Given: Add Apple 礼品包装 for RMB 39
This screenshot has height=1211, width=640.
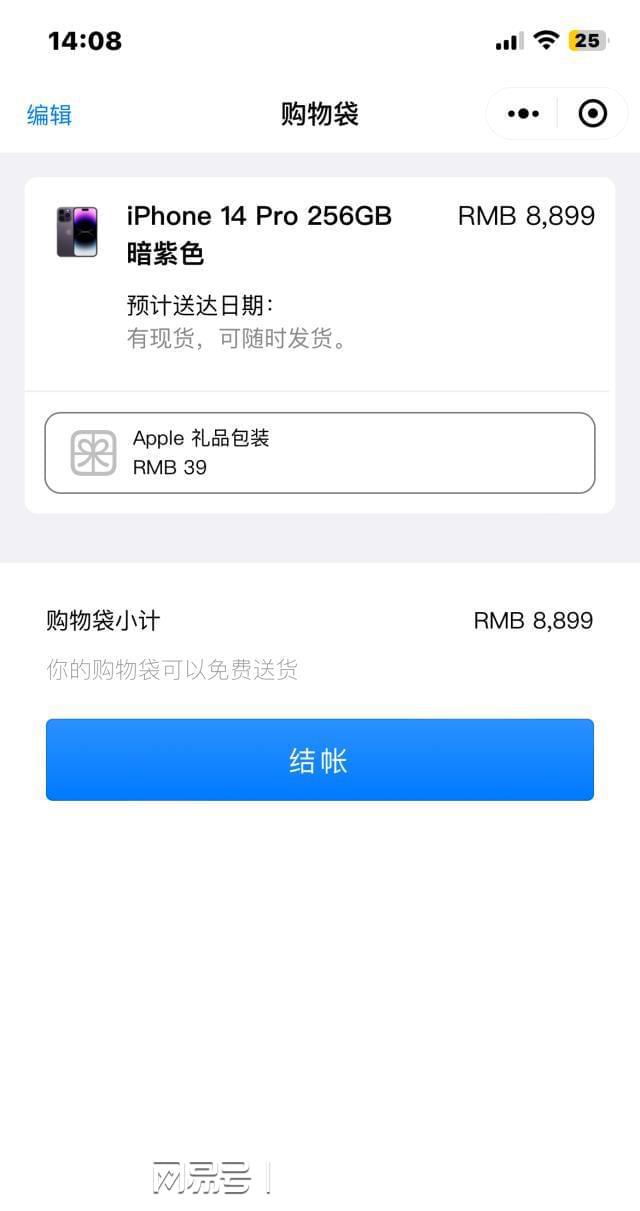Looking at the screenshot, I should [319, 453].
